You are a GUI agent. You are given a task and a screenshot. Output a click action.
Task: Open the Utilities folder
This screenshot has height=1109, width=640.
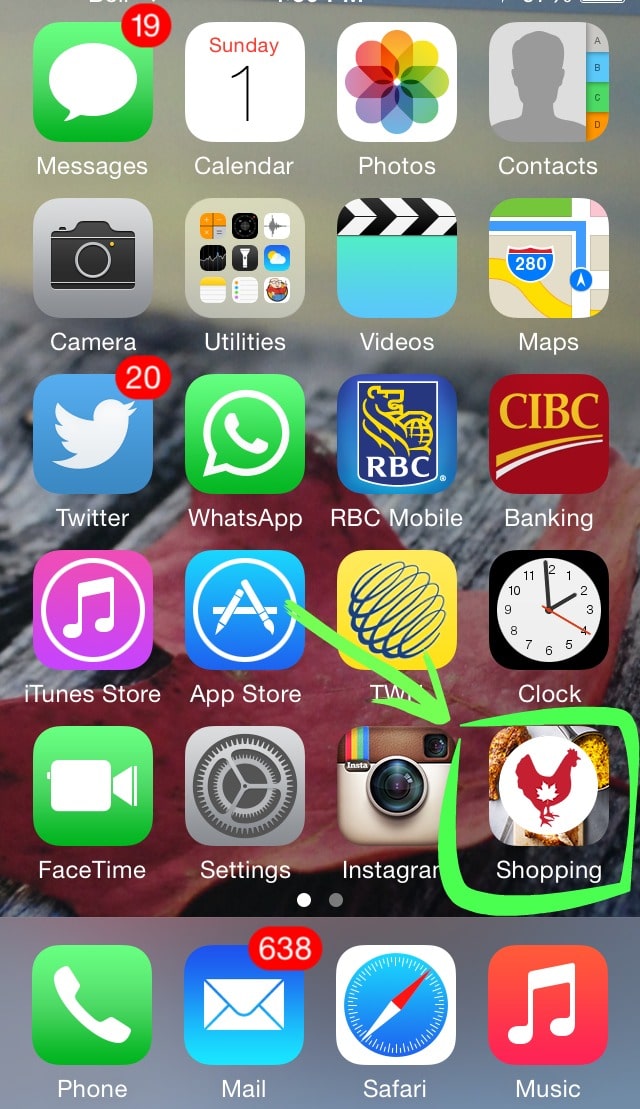coord(245,258)
